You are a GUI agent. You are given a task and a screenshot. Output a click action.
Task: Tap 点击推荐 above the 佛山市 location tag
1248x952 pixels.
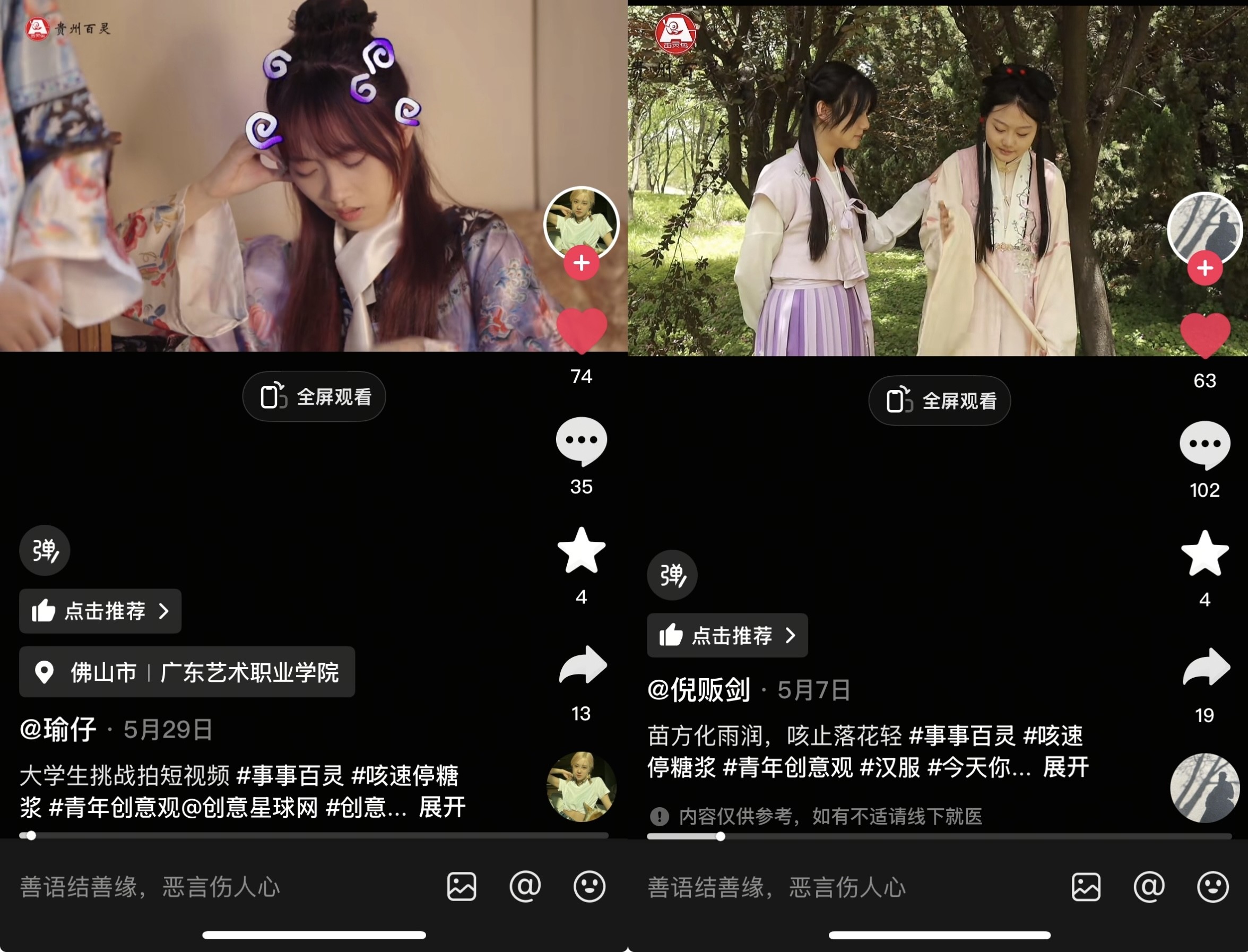(100, 611)
